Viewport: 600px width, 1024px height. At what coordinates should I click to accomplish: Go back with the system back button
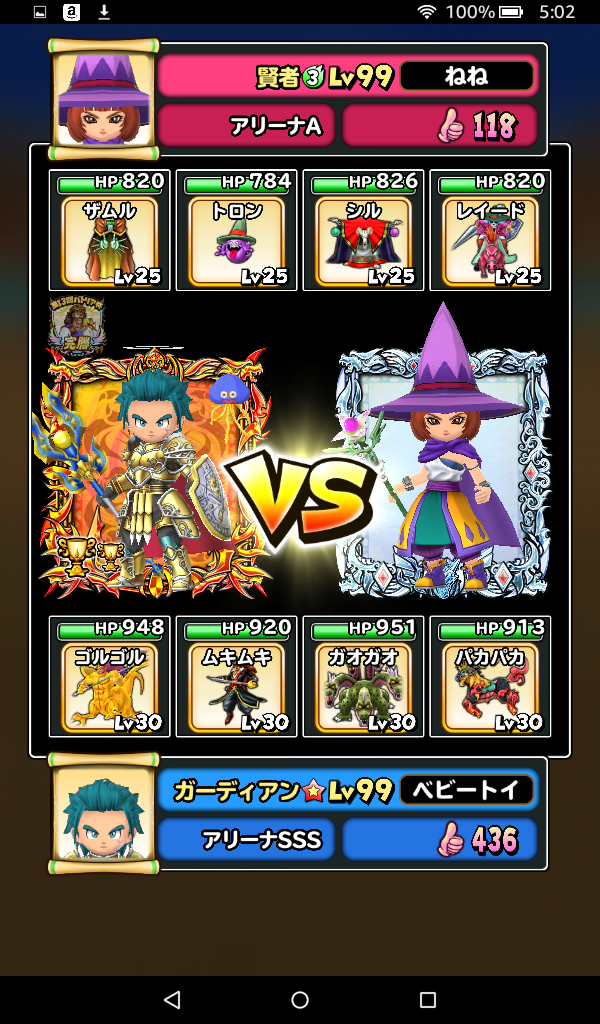coord(172,999)
